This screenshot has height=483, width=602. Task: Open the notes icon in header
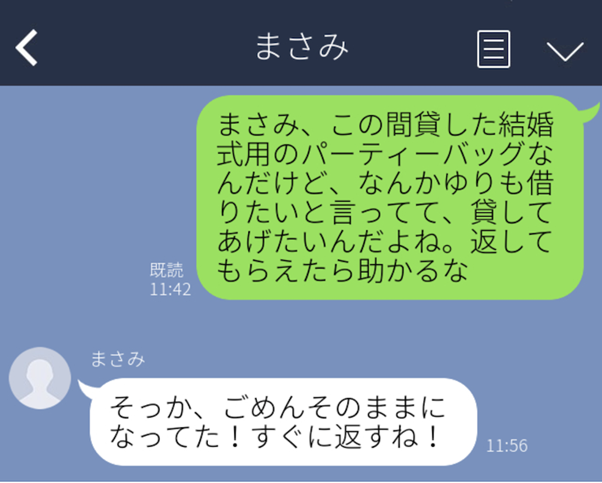point(494,48)
